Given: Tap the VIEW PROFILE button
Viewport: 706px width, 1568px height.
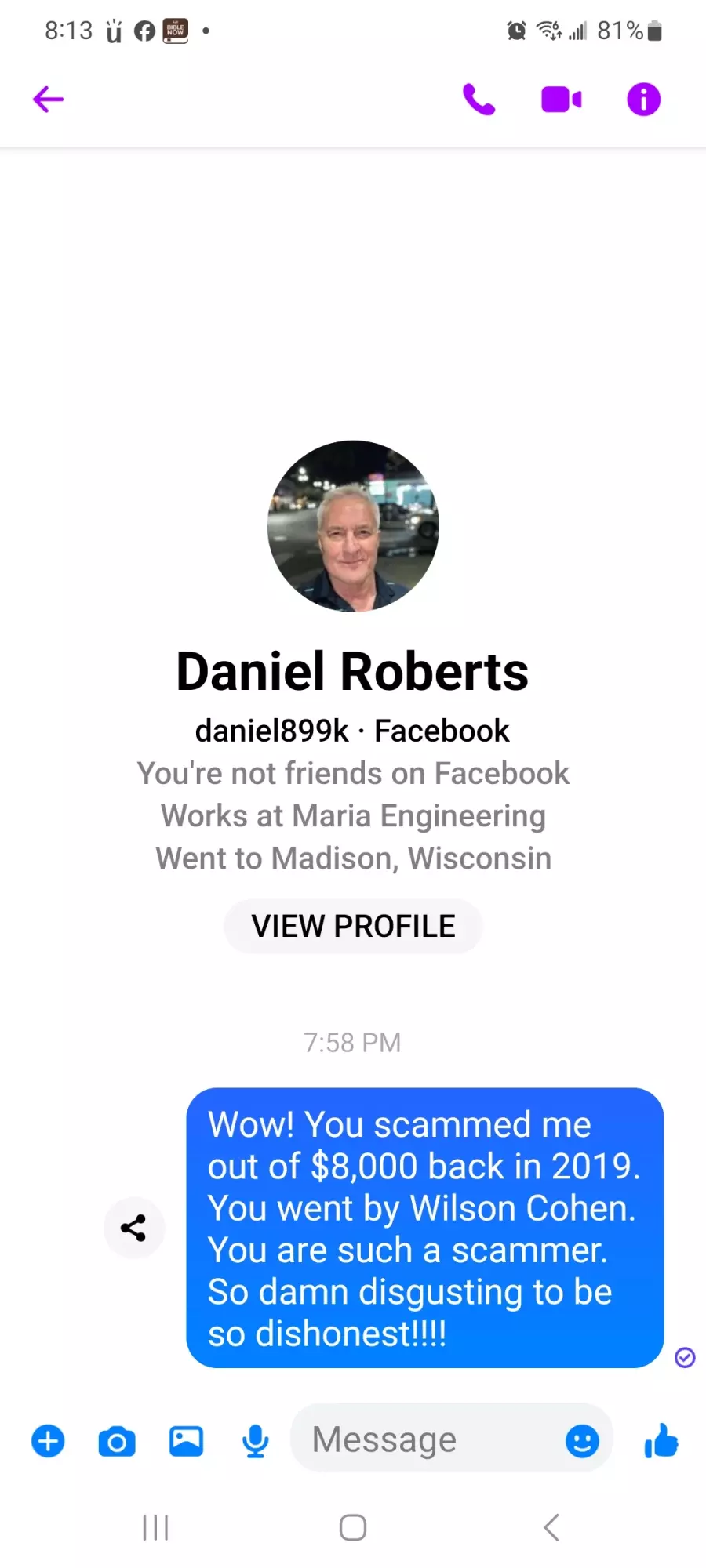Looking at the screenshot, I should coord(353,926).
